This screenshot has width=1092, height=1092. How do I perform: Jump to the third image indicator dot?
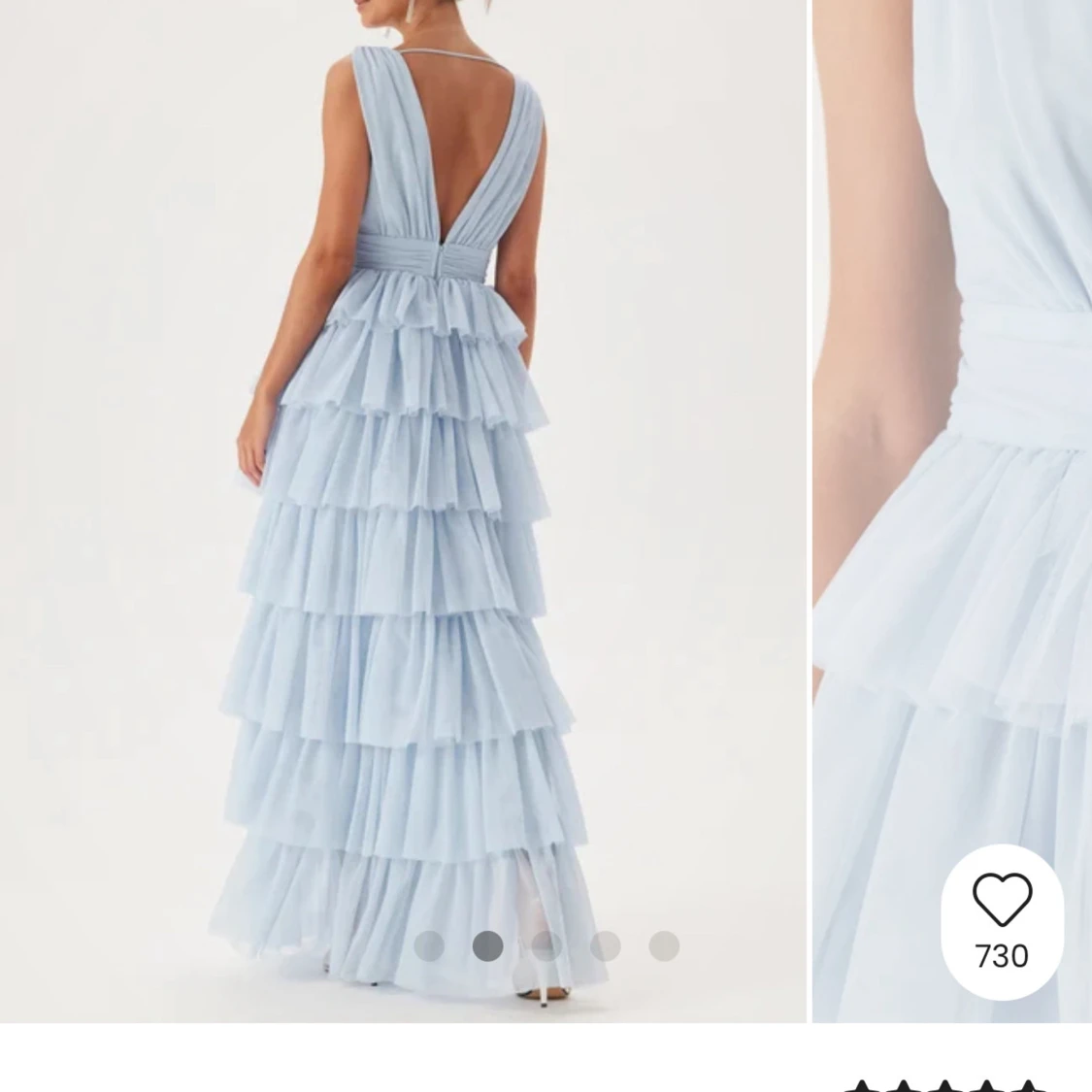[x=546, y=945]
